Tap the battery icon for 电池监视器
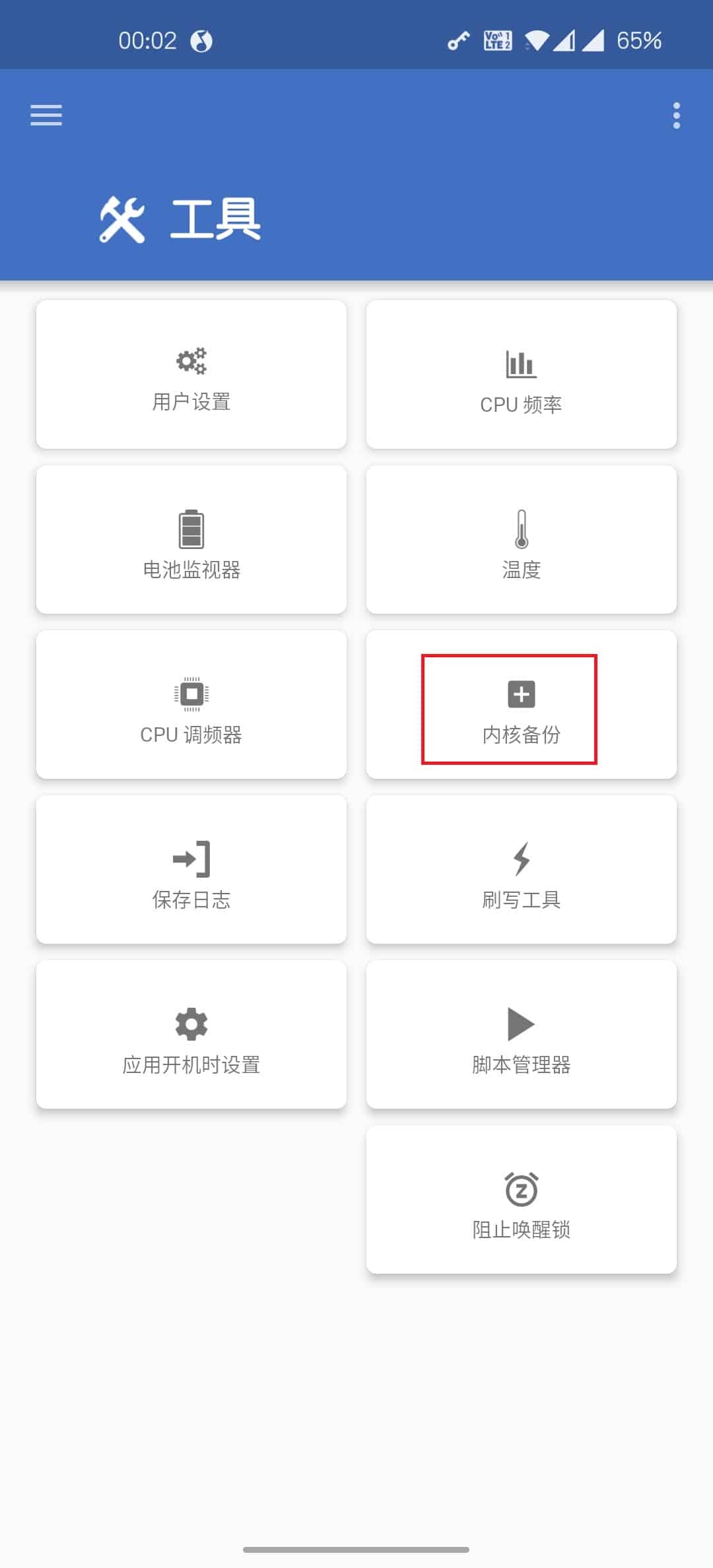The width and height of the screenshot is (713, 1568). click(x=191, y=528)
